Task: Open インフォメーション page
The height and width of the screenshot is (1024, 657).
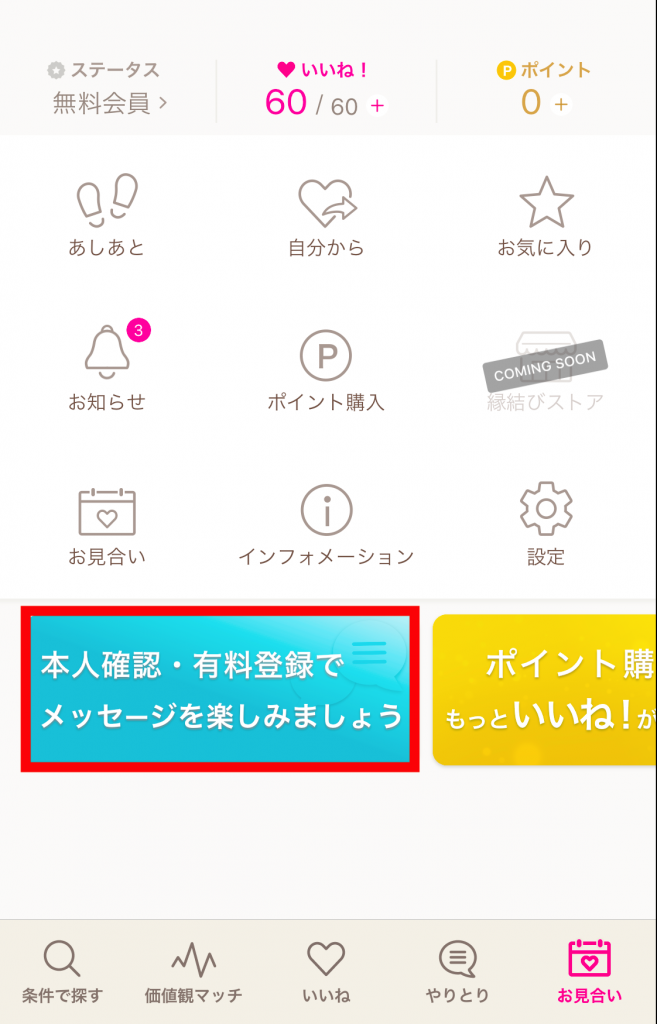Action: 326,525
